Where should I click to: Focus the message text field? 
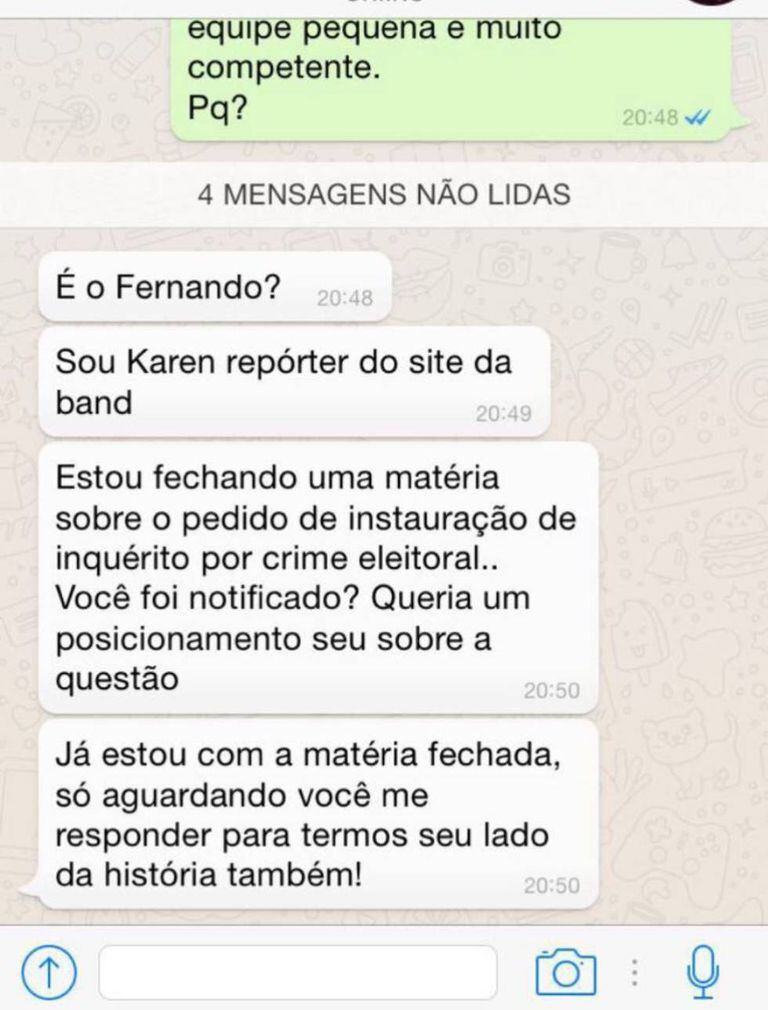coord(298,972)
